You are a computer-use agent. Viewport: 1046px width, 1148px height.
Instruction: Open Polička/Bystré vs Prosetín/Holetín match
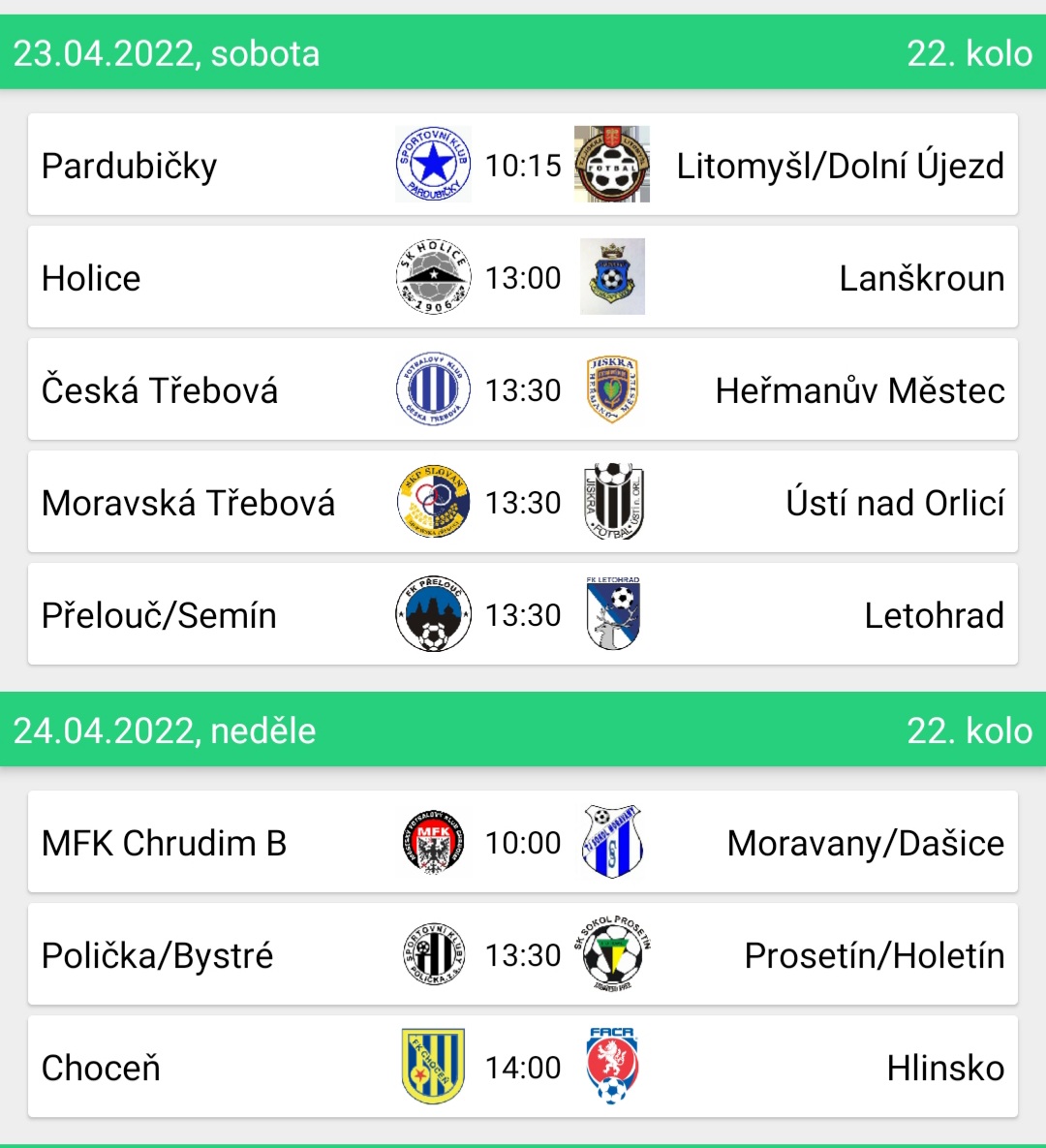[523, 954]
